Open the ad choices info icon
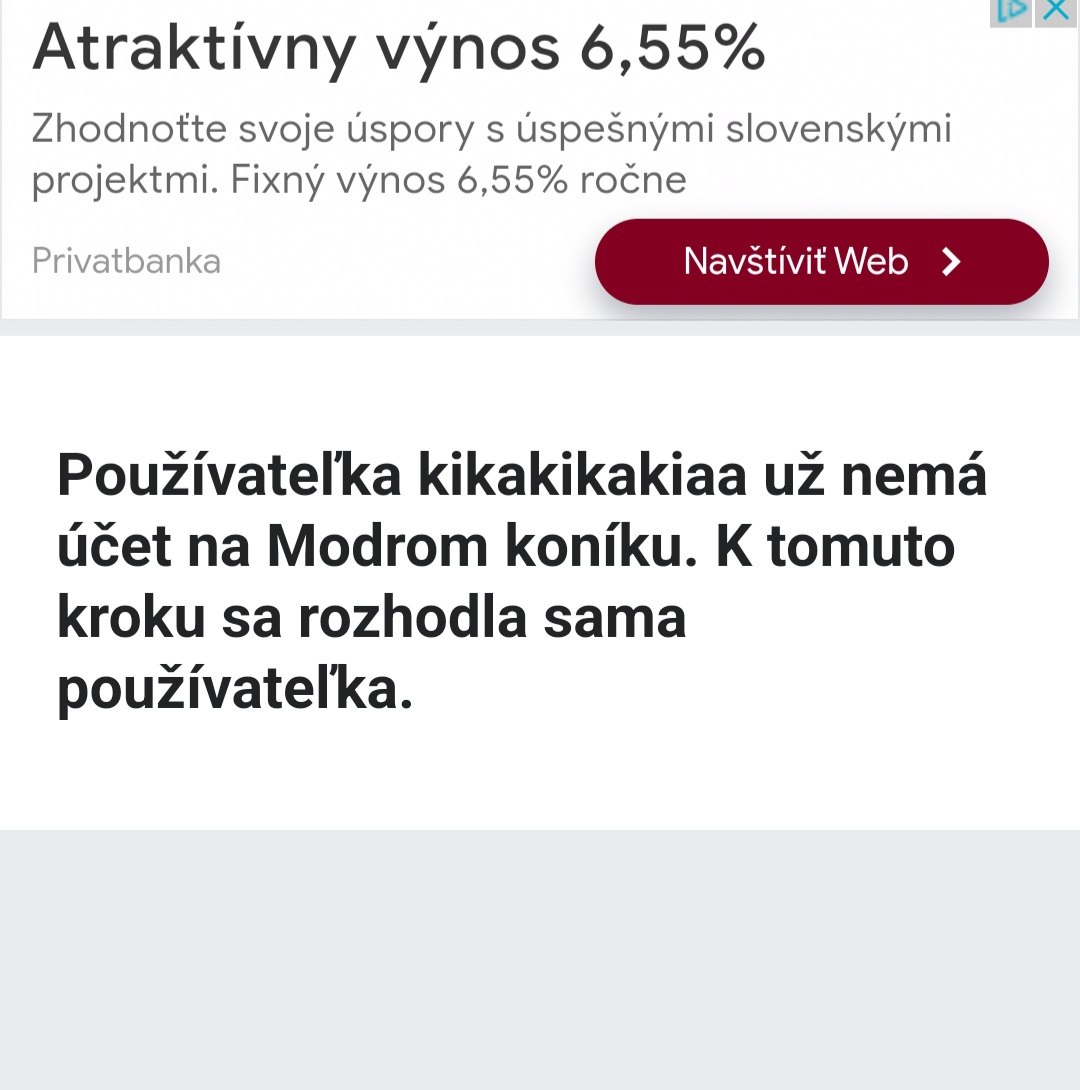The image size is (1080, 1090). pos(1011,11)
